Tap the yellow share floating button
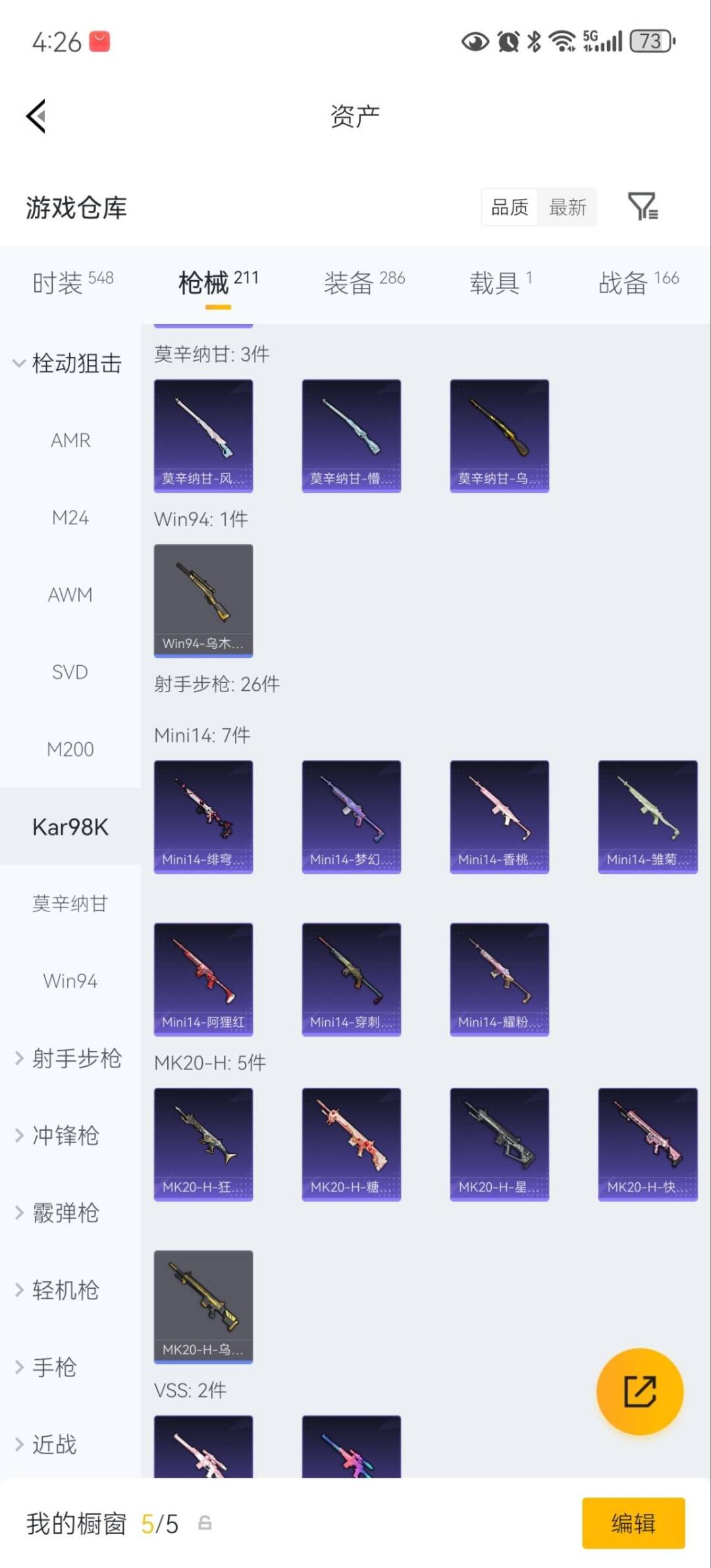This screenshot has width=711, height=1568. click(639, 1393)
